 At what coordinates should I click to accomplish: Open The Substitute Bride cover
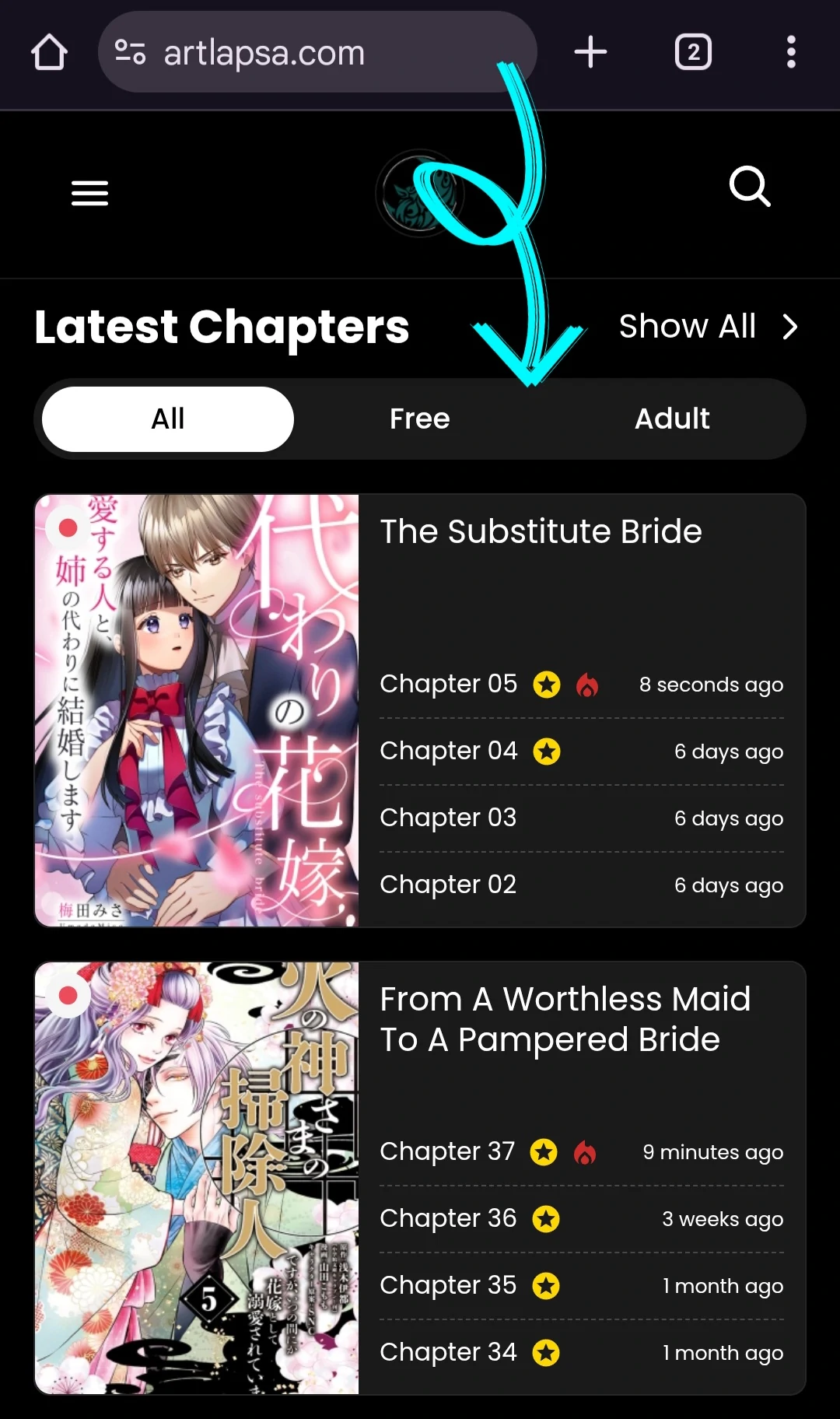pyautogui.click(x=197, y=710)
